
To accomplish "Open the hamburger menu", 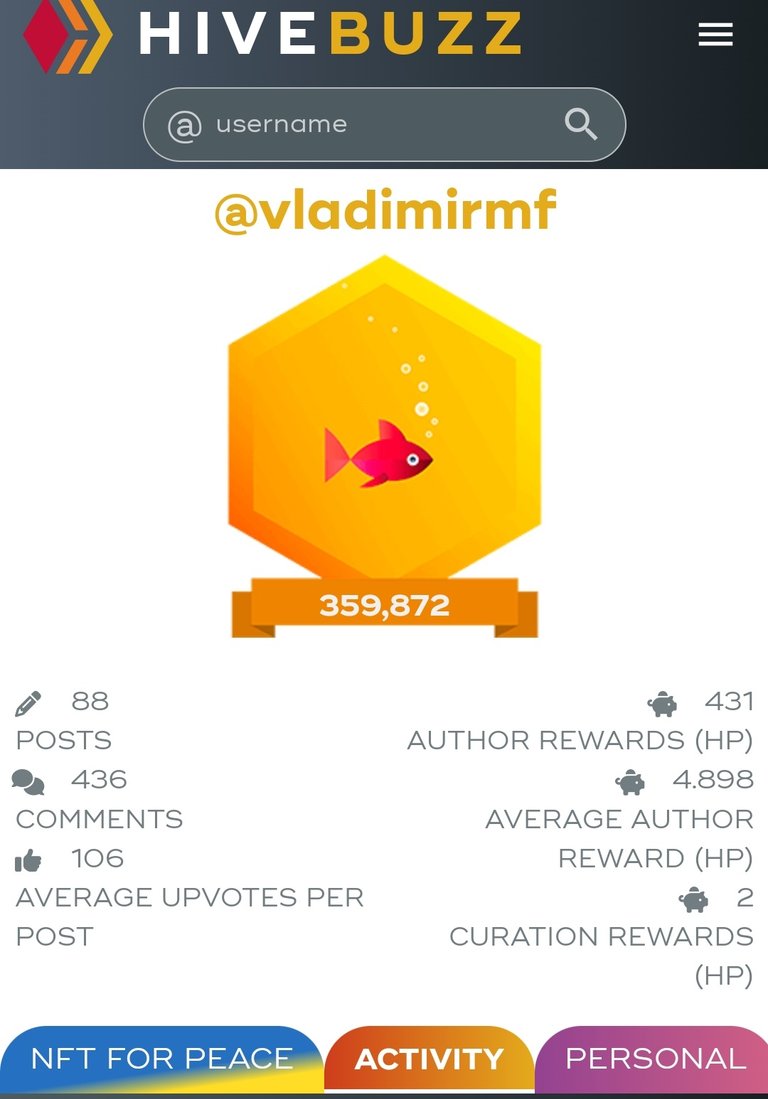I will coord(715,35).
